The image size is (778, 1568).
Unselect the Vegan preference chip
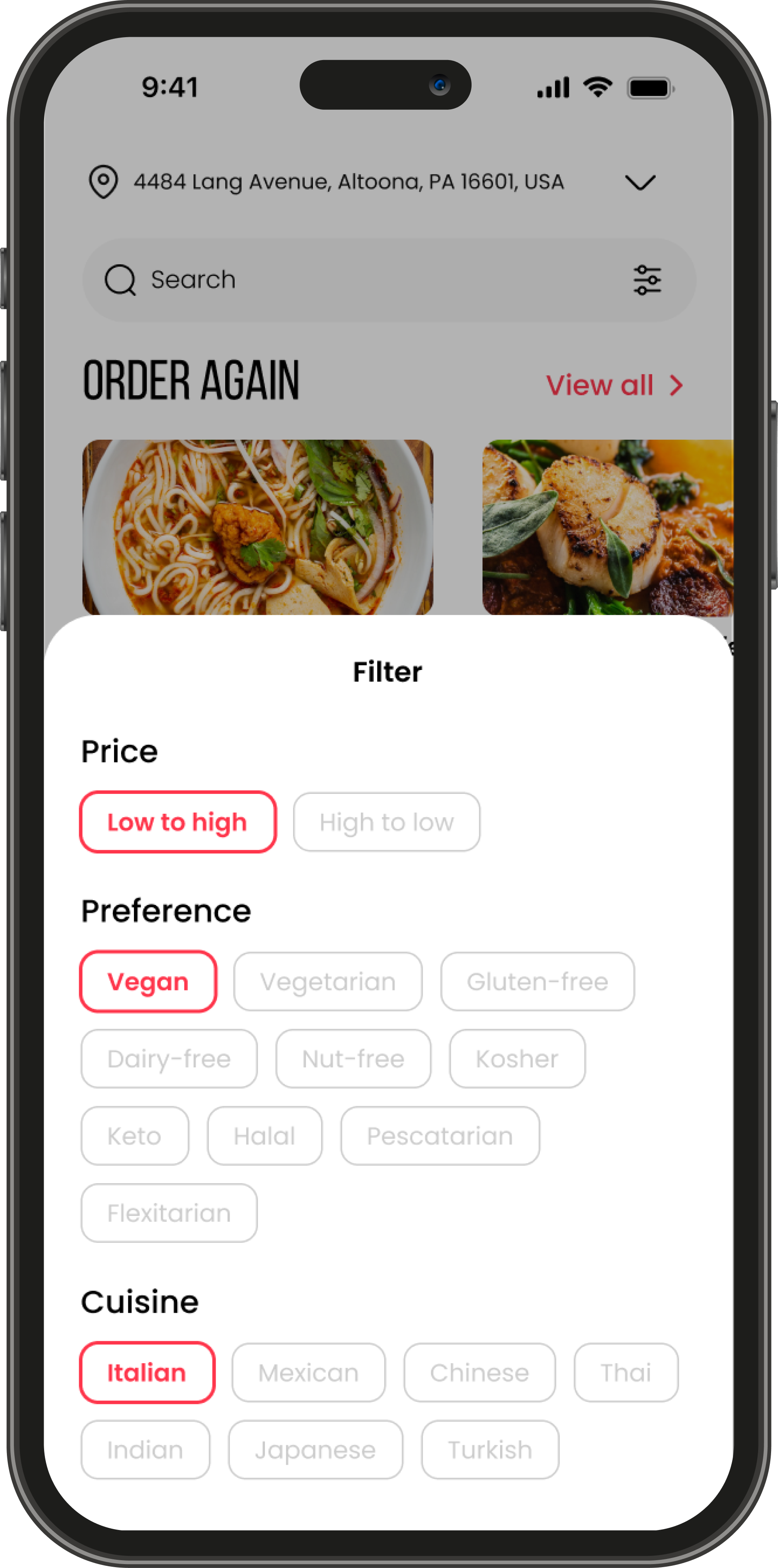click(x=148, y=981)
